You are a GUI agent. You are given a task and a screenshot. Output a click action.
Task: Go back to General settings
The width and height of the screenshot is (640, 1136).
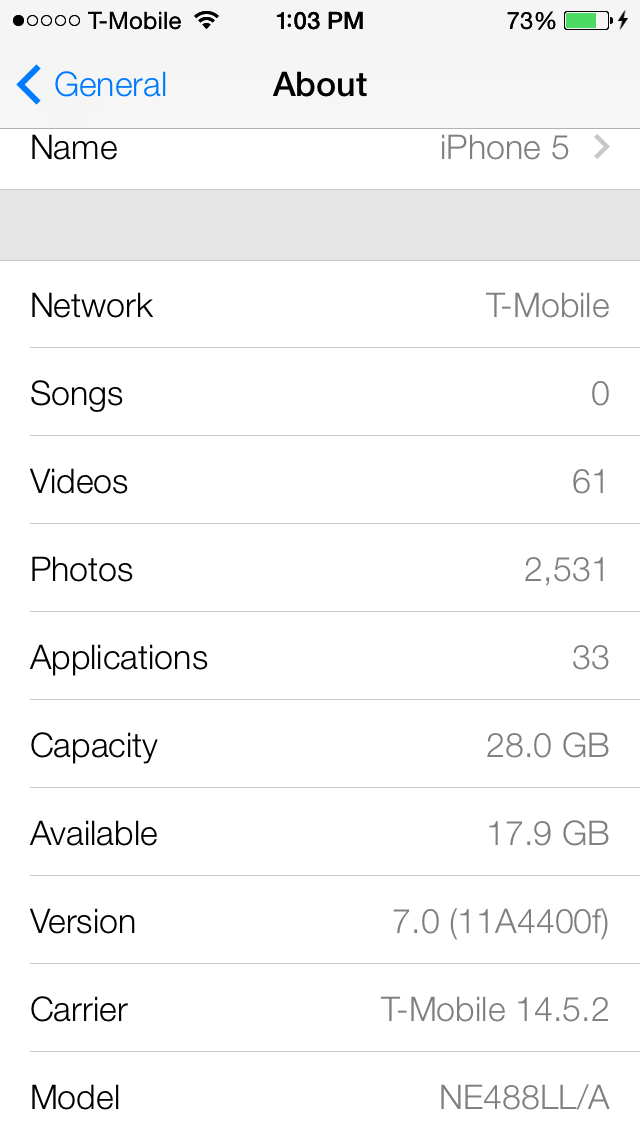click(x=91, y=85)
